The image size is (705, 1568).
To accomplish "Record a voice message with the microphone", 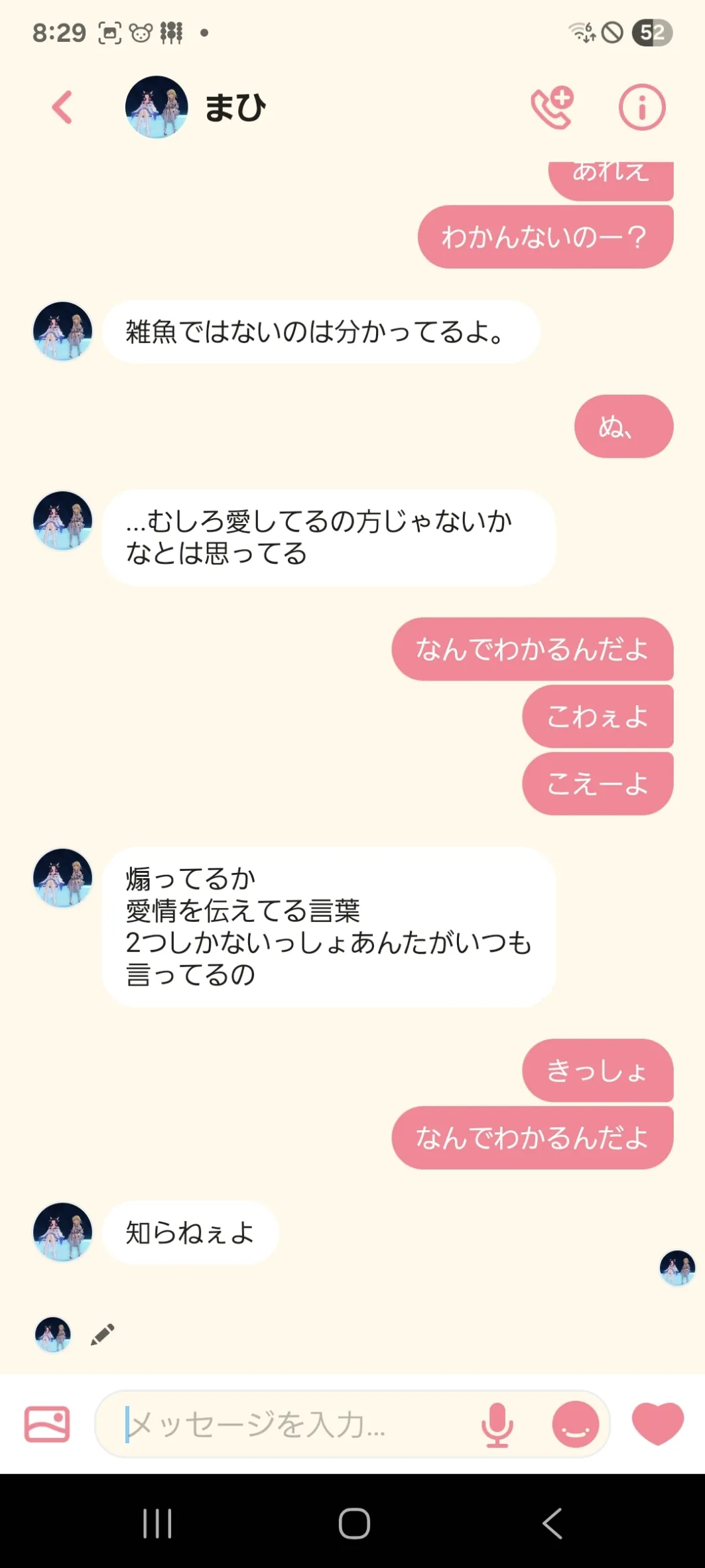I will 497,1424.
